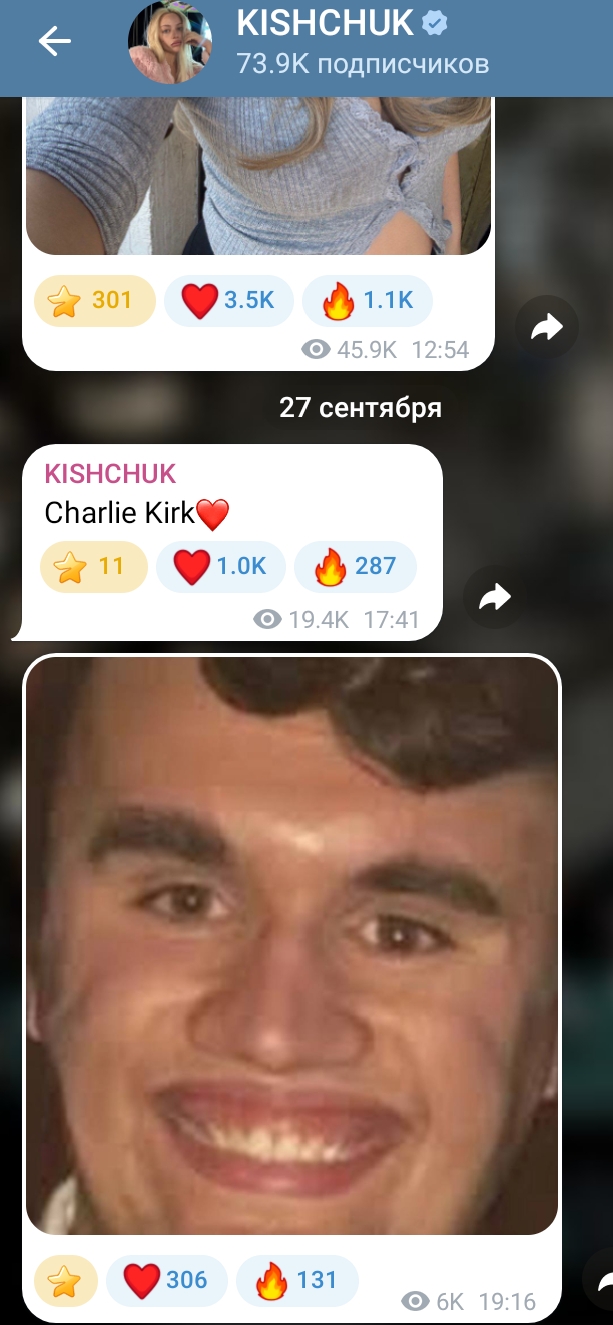Open the photo posted at 19:16
The image size is (613, 1325).
pyautogui.click(x=291, y=946)
